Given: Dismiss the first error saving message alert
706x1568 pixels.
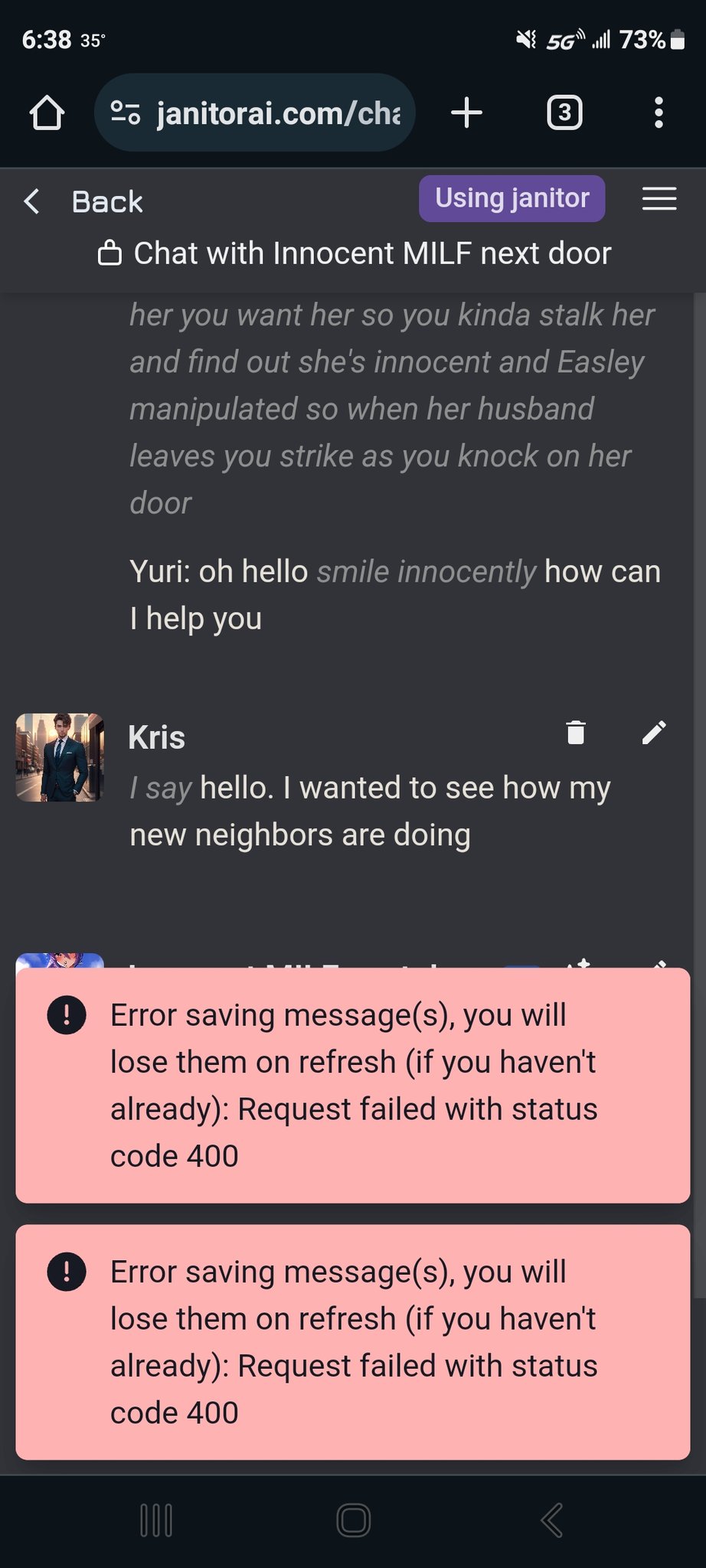Looking at the screenshot, I should (352, 1085).
